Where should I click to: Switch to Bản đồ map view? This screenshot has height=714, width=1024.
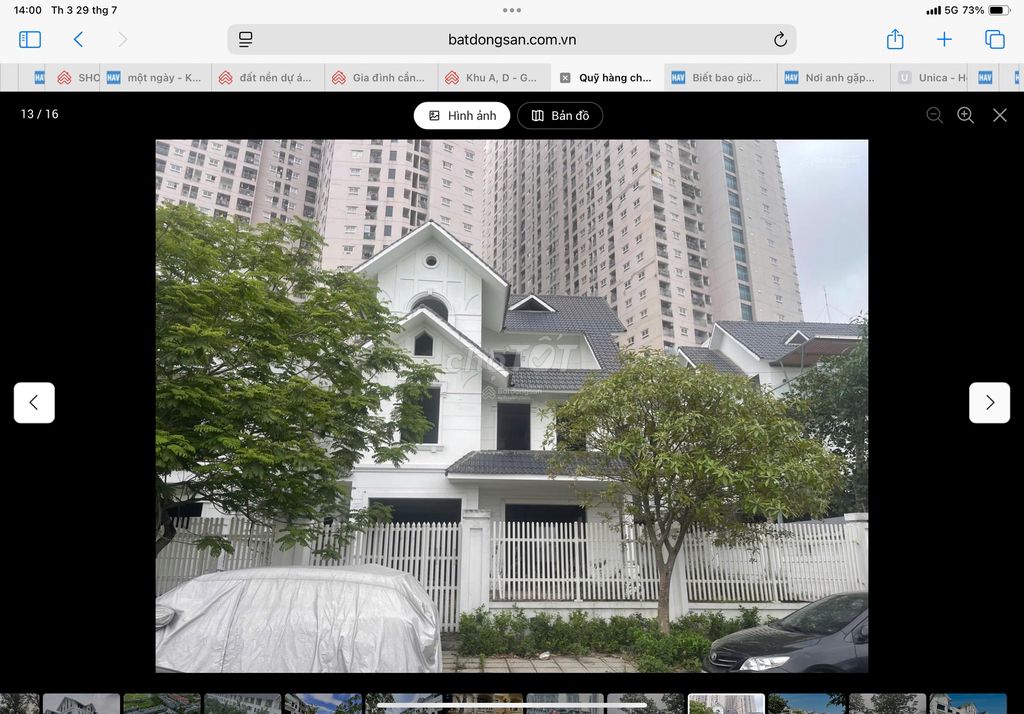[560, 116]
